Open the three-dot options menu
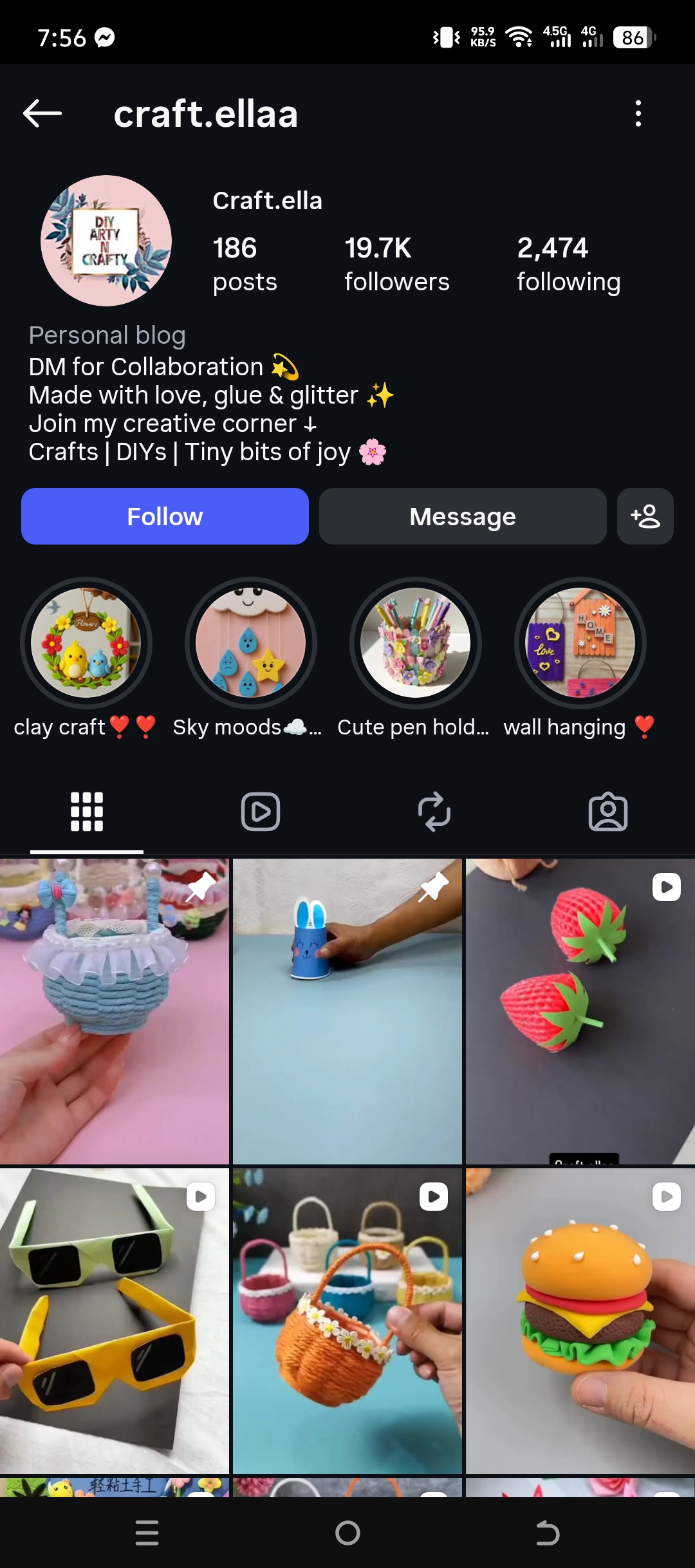The width and height of the screenshot is (695, 1568). [638, 114]
